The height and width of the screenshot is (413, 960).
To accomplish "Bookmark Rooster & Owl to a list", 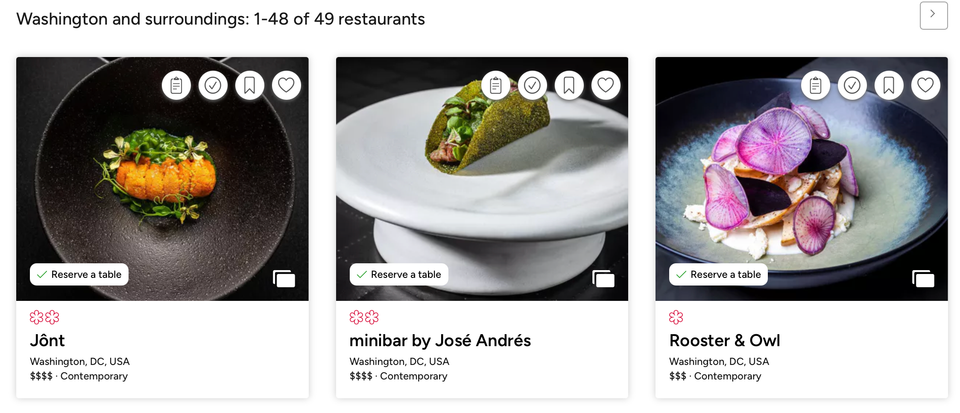I will 889,86.
